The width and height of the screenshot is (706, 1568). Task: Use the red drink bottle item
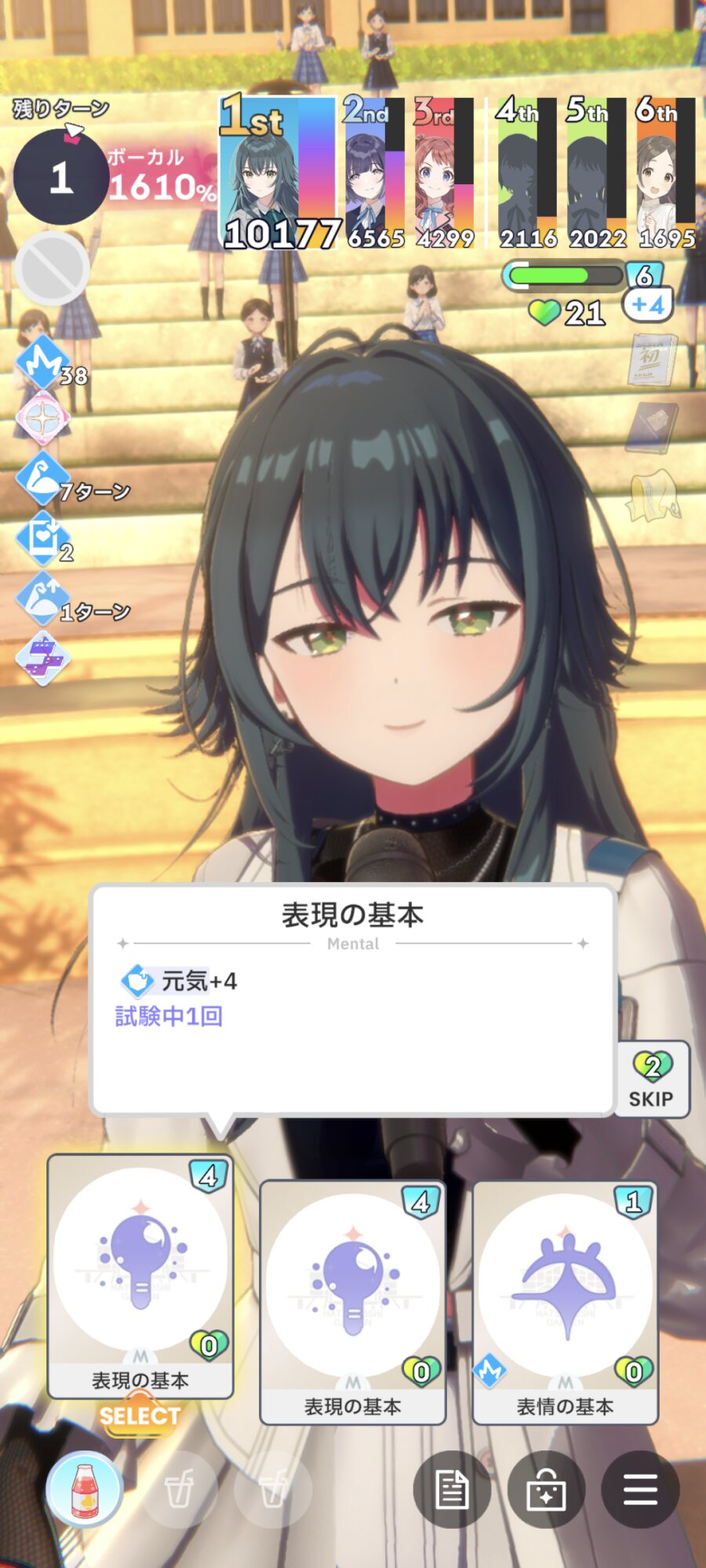84,1490
